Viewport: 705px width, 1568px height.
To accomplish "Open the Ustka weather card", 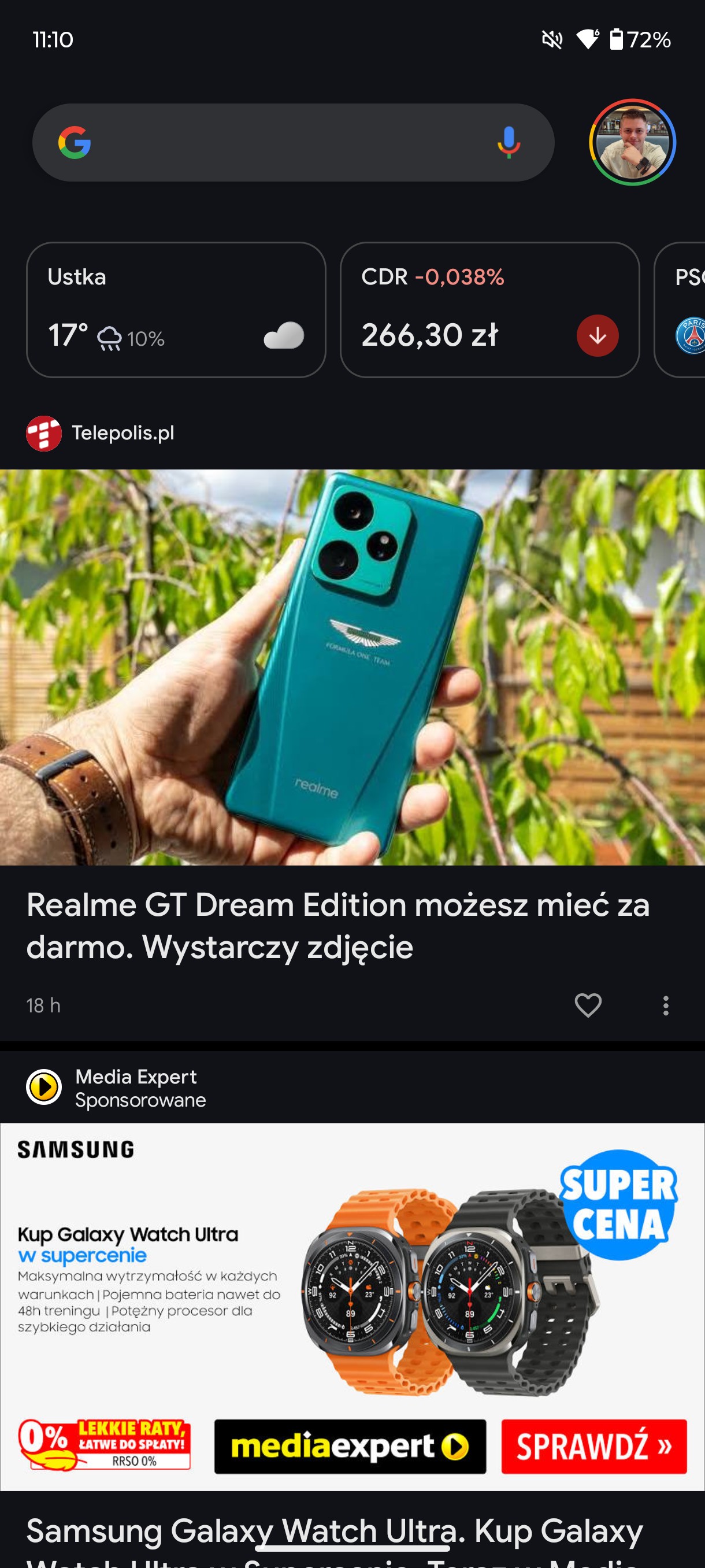I will pyautogui.click(x=176, y=310).
